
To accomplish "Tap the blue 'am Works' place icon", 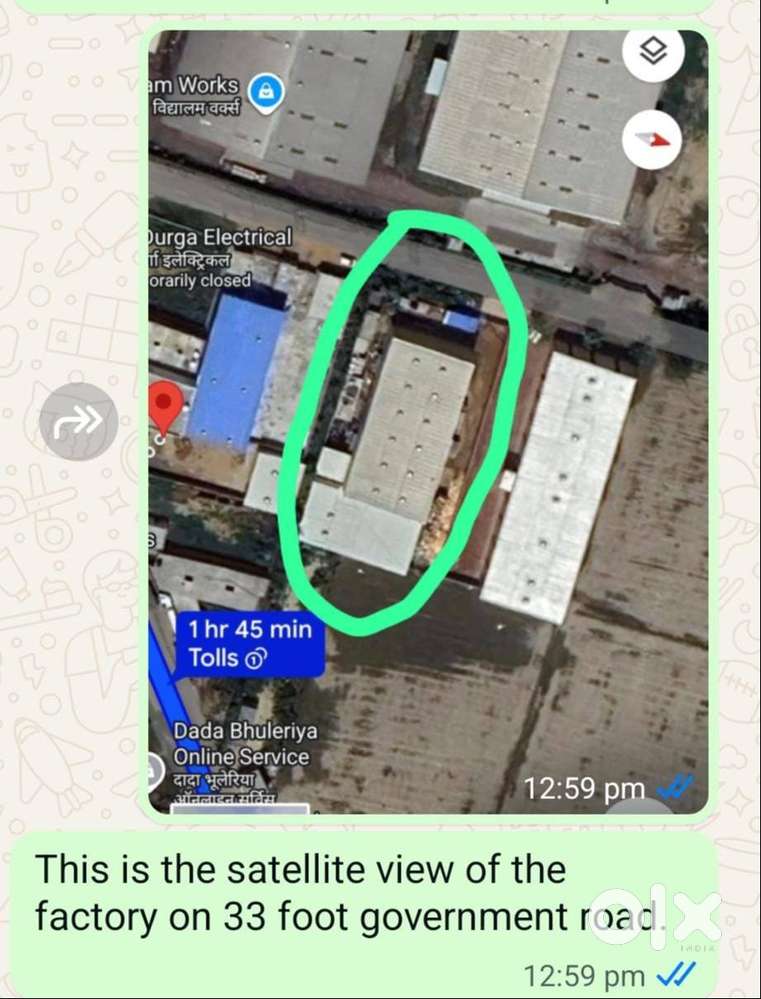I will pyautogui.click(x=264, y=88).
